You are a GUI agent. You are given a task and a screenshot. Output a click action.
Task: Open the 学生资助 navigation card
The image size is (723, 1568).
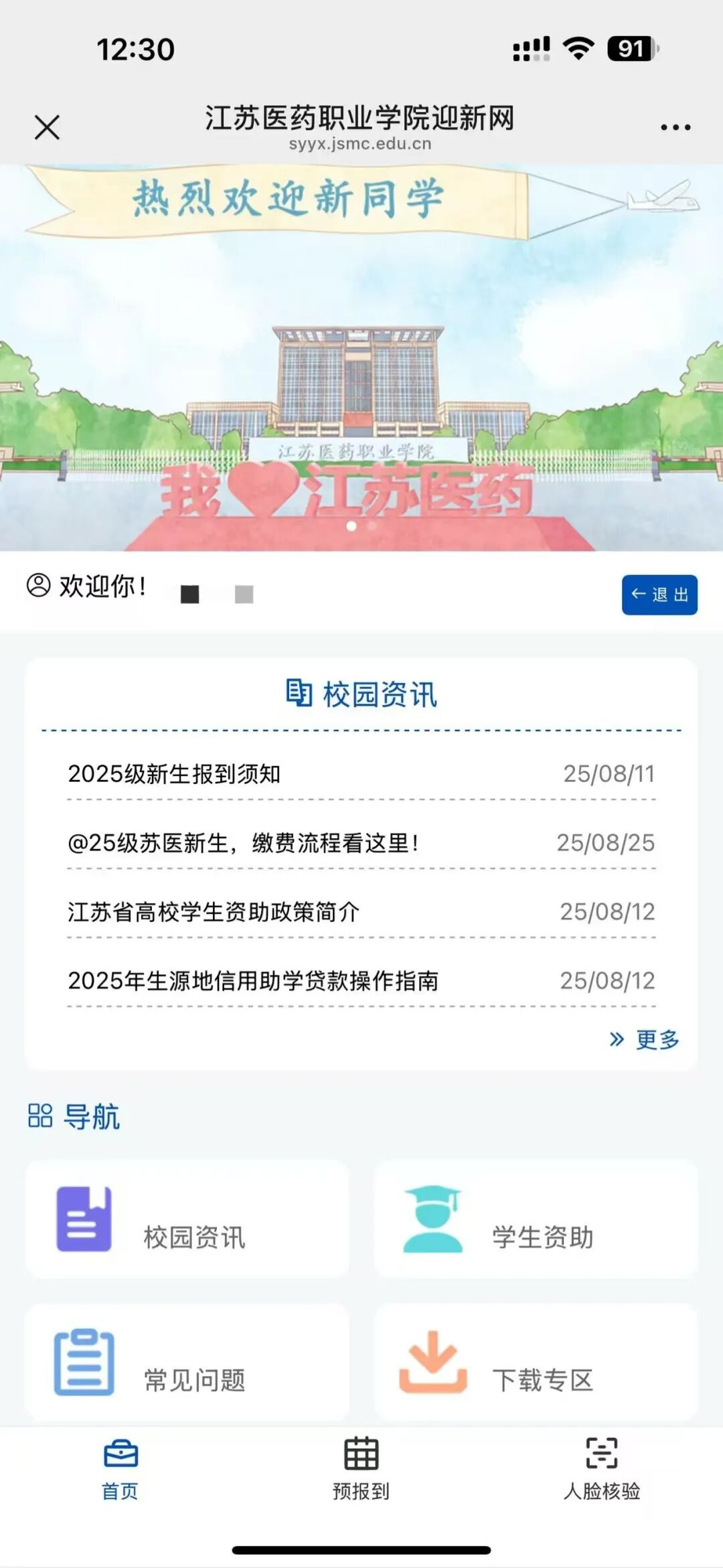click(x=536, y=1220)
